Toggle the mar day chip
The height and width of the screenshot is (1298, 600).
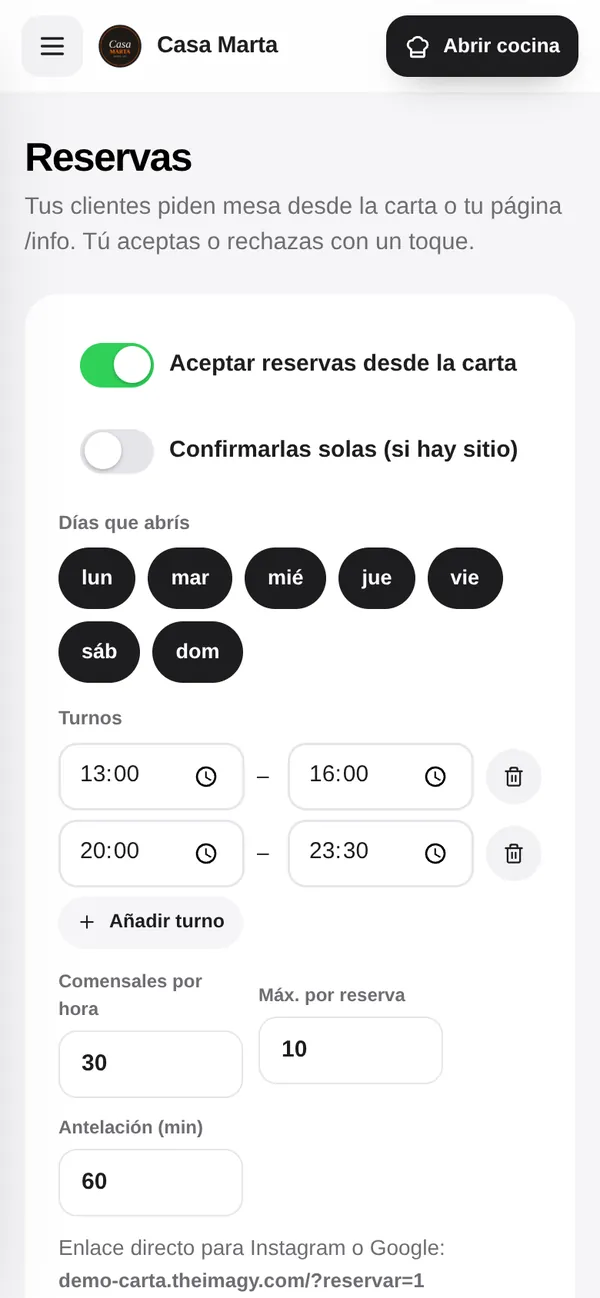190,578
